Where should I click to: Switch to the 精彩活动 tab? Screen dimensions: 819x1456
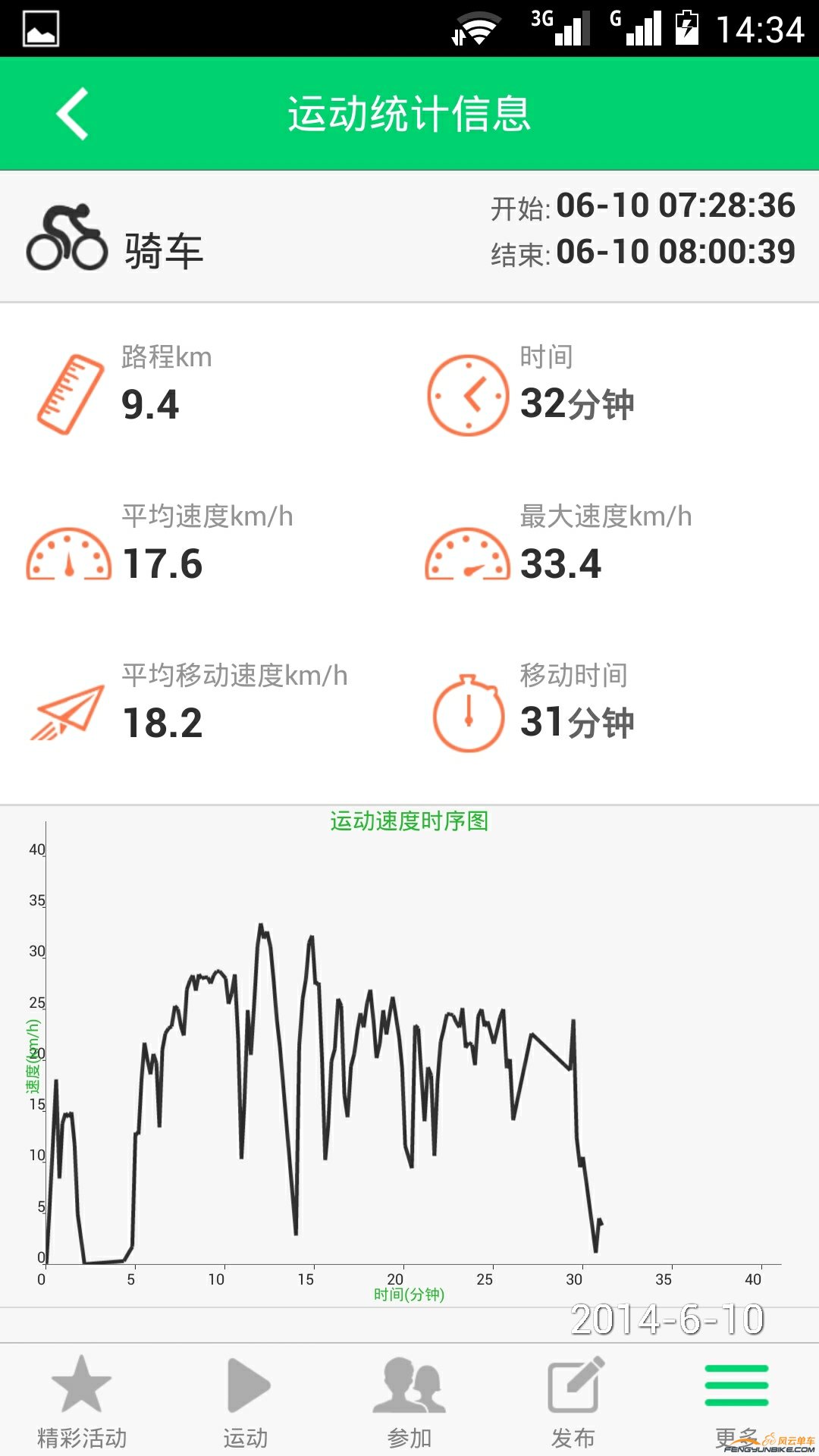click(x=82, y=1401)
